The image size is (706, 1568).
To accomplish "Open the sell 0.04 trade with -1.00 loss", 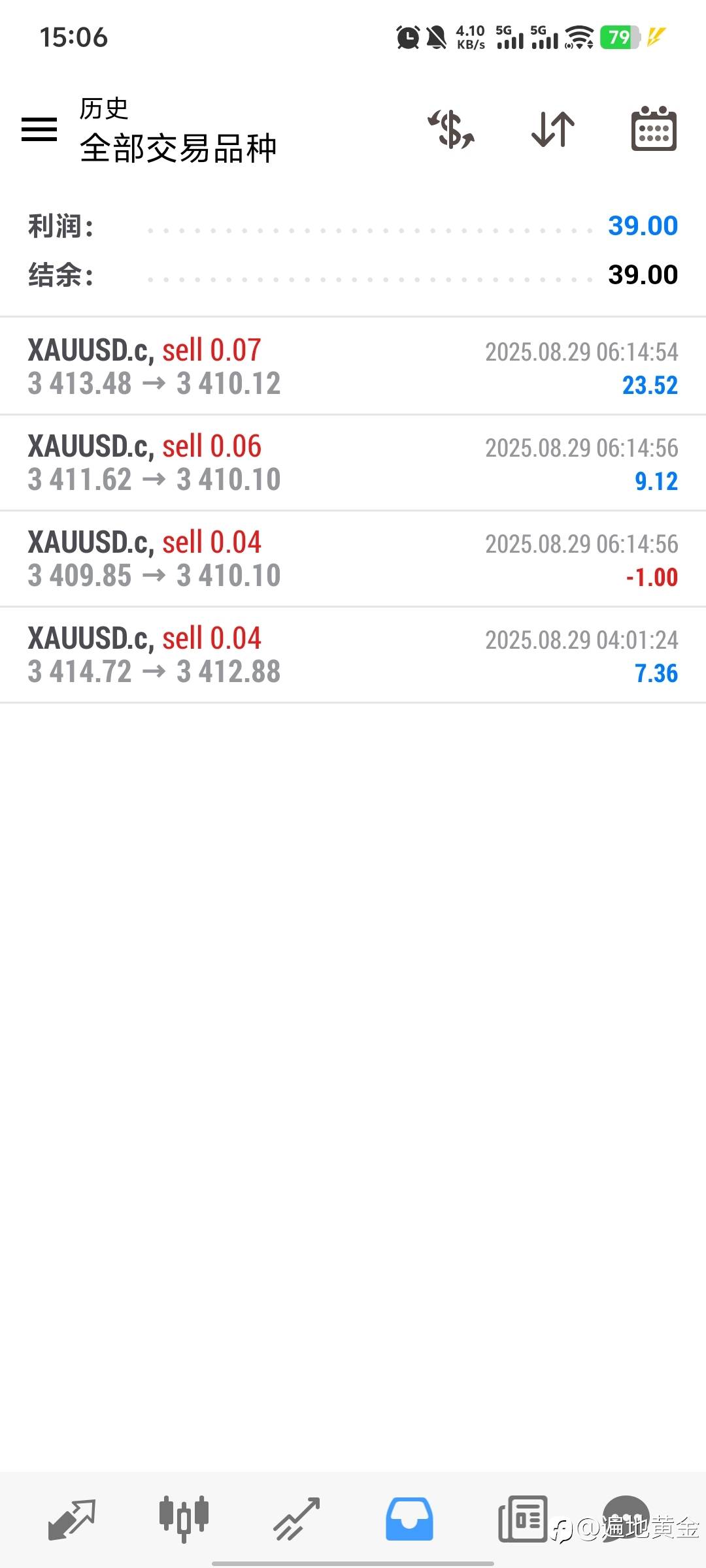I will pos(353,559).
